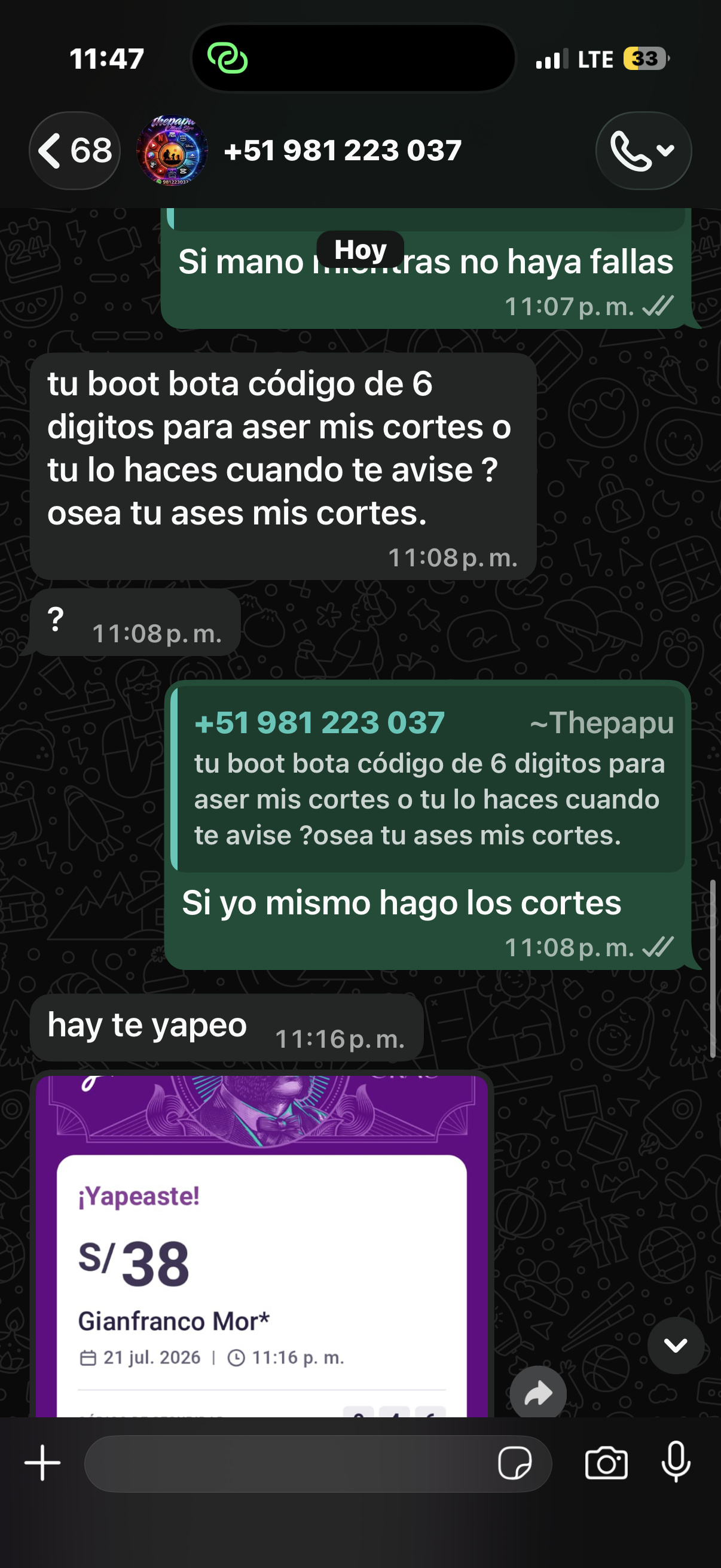Open the attachment plus menu
The width and height of the screenshot is (721, 1568).
point(42,1463)
